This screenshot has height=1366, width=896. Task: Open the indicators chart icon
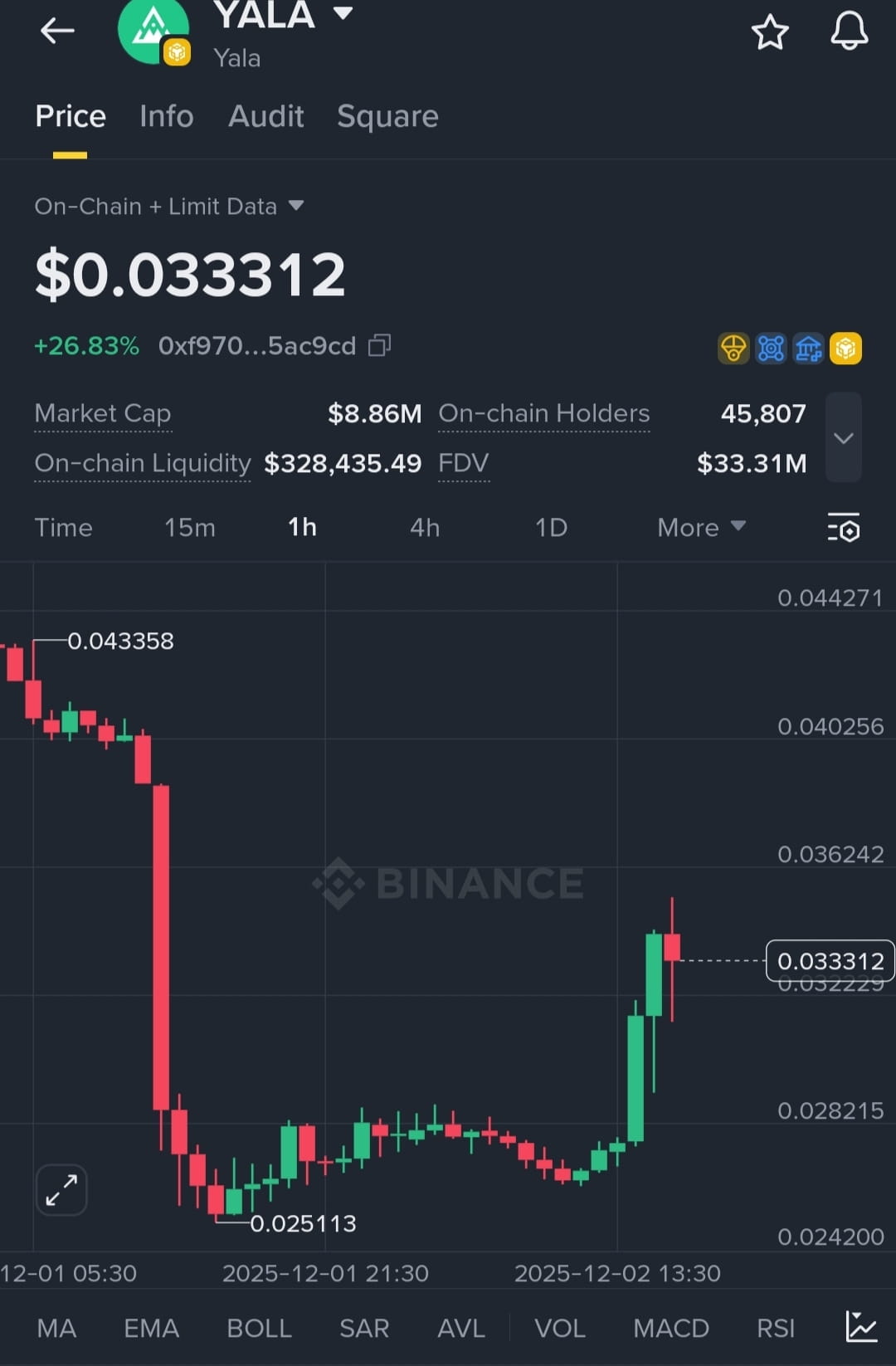[861, 1326]
